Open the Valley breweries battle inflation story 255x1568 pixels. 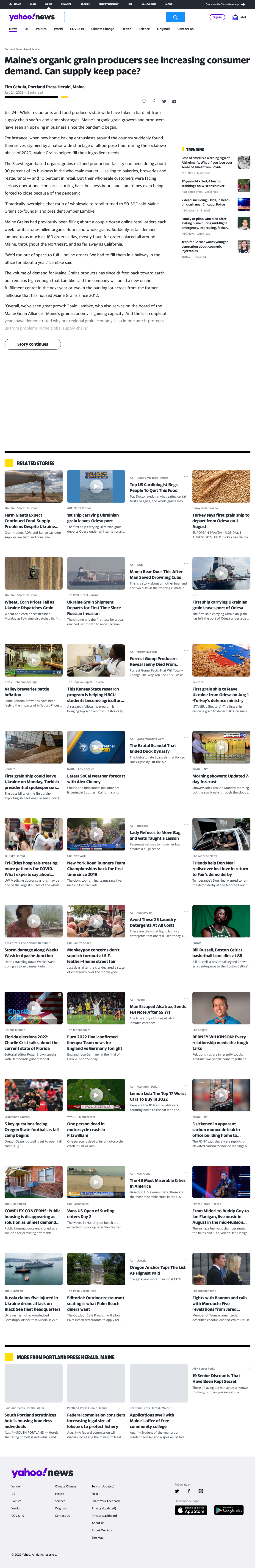28,691
